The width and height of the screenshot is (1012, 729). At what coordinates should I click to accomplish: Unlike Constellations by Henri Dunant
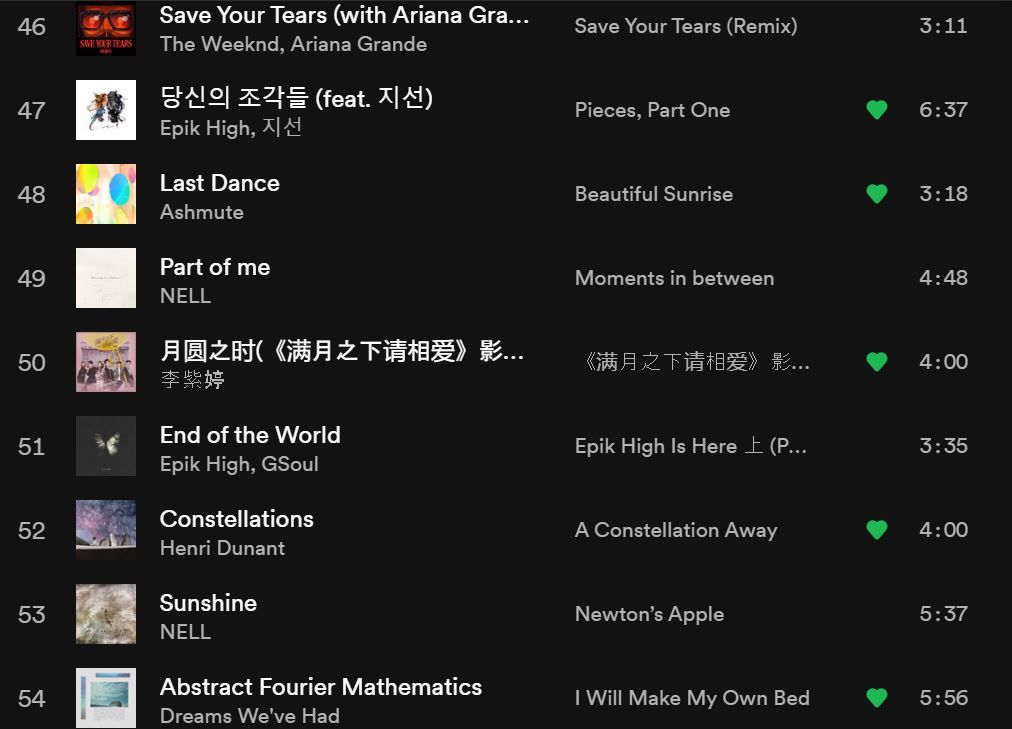(876, 530)
